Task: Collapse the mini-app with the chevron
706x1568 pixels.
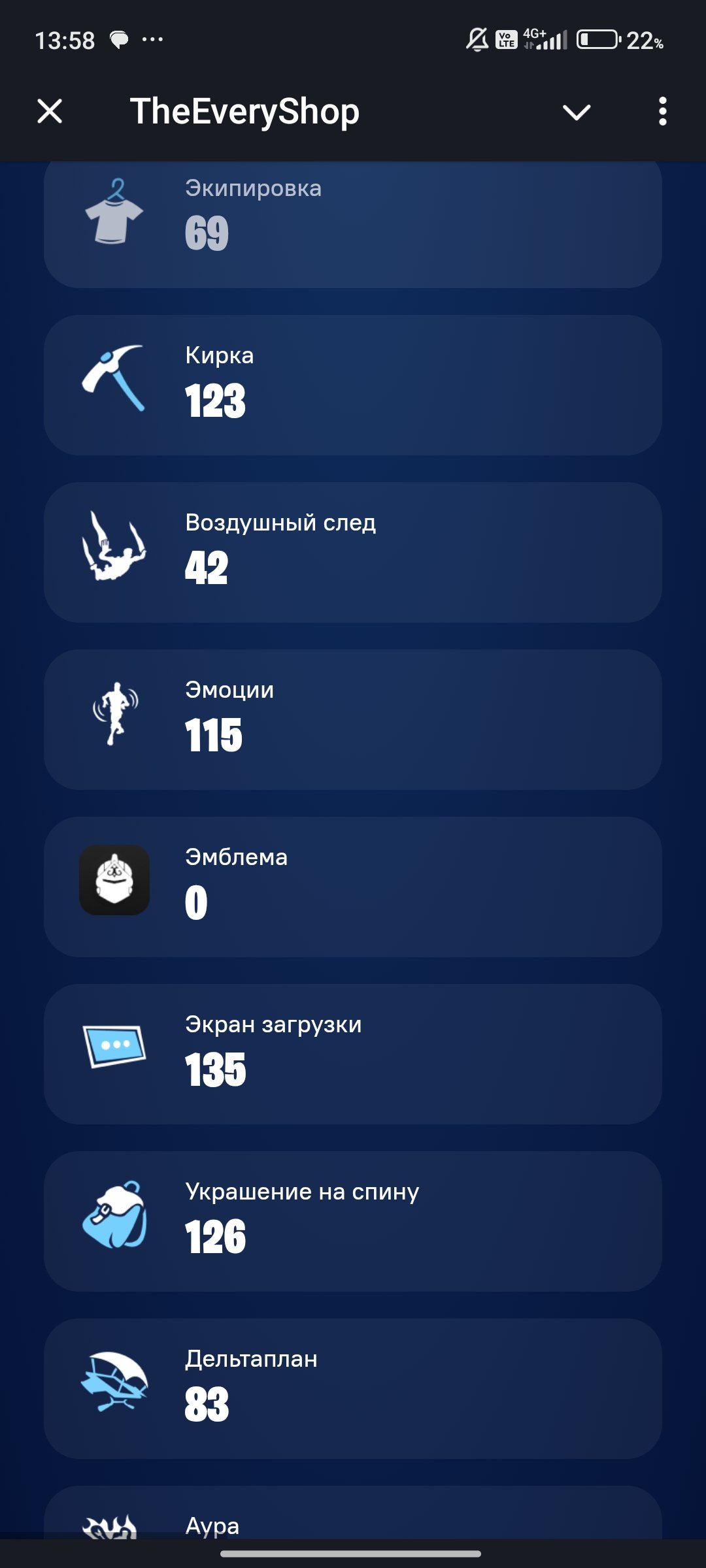Action: click(575, 111)
